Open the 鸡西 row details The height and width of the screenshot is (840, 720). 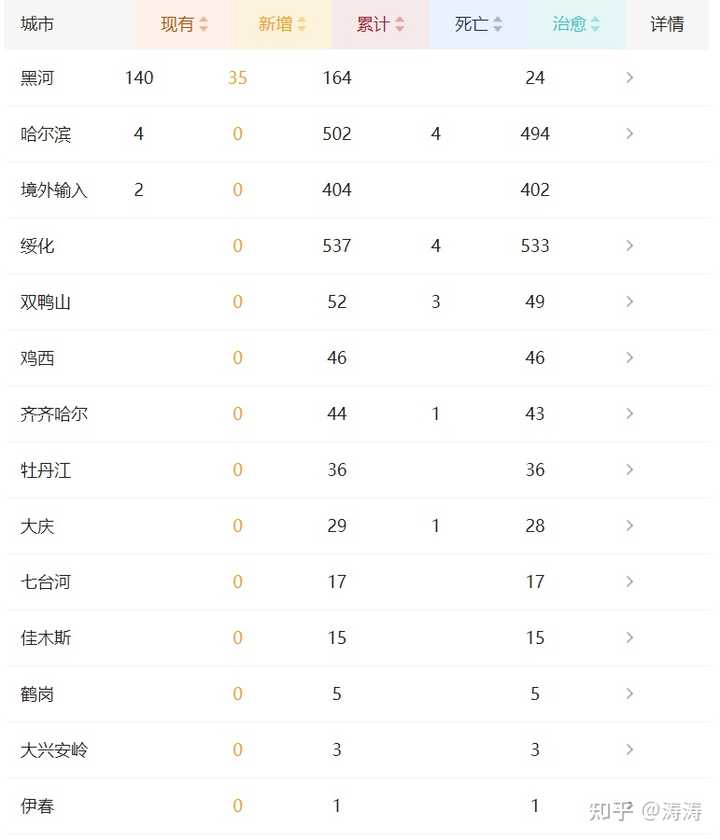click(630, 358)
